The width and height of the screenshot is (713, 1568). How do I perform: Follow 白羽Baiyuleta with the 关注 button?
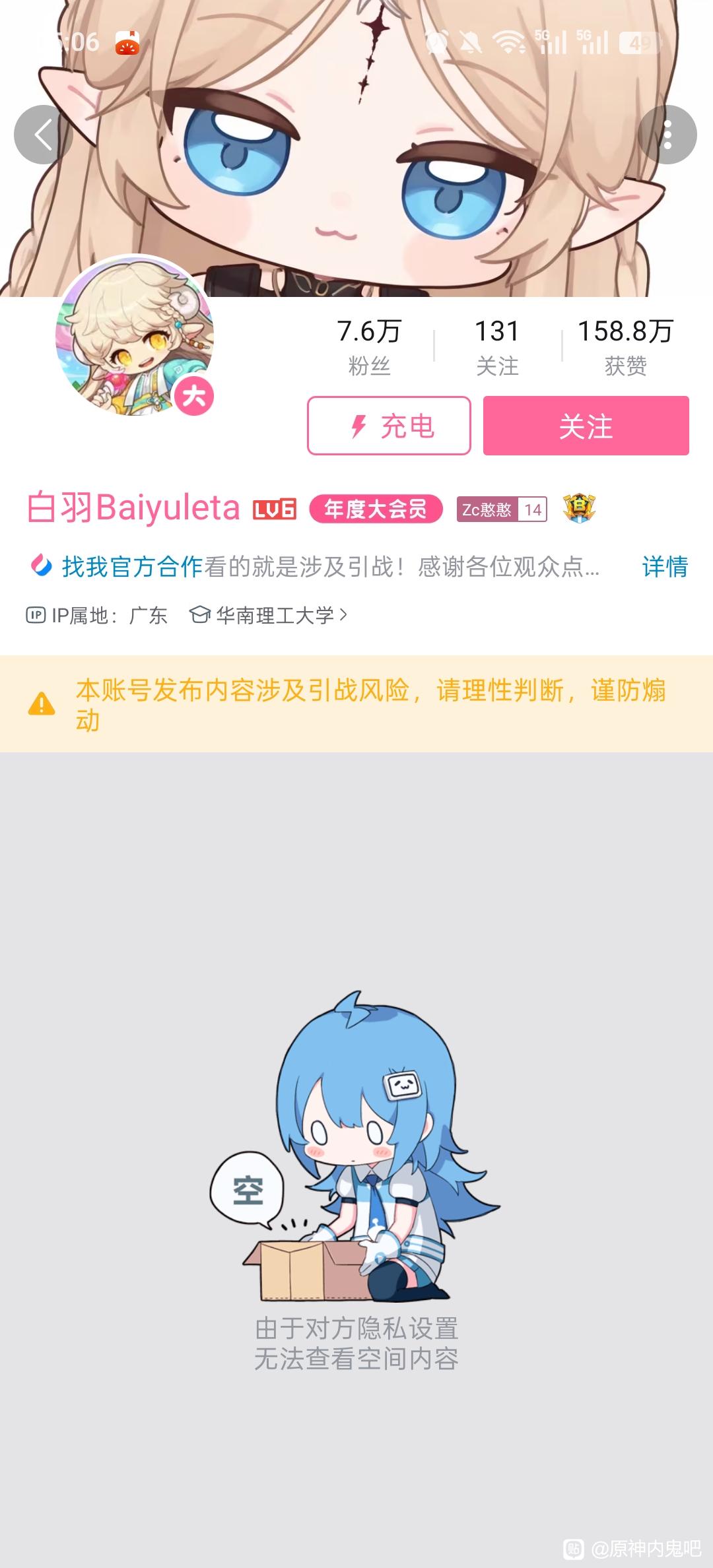pyautogui.click(x=586, y=426)
